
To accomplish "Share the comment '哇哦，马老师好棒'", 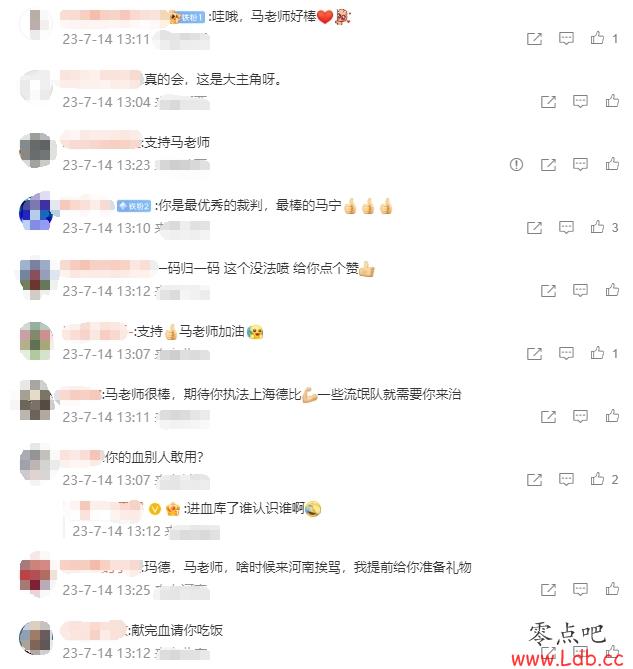I will click(x=535, y=39).
